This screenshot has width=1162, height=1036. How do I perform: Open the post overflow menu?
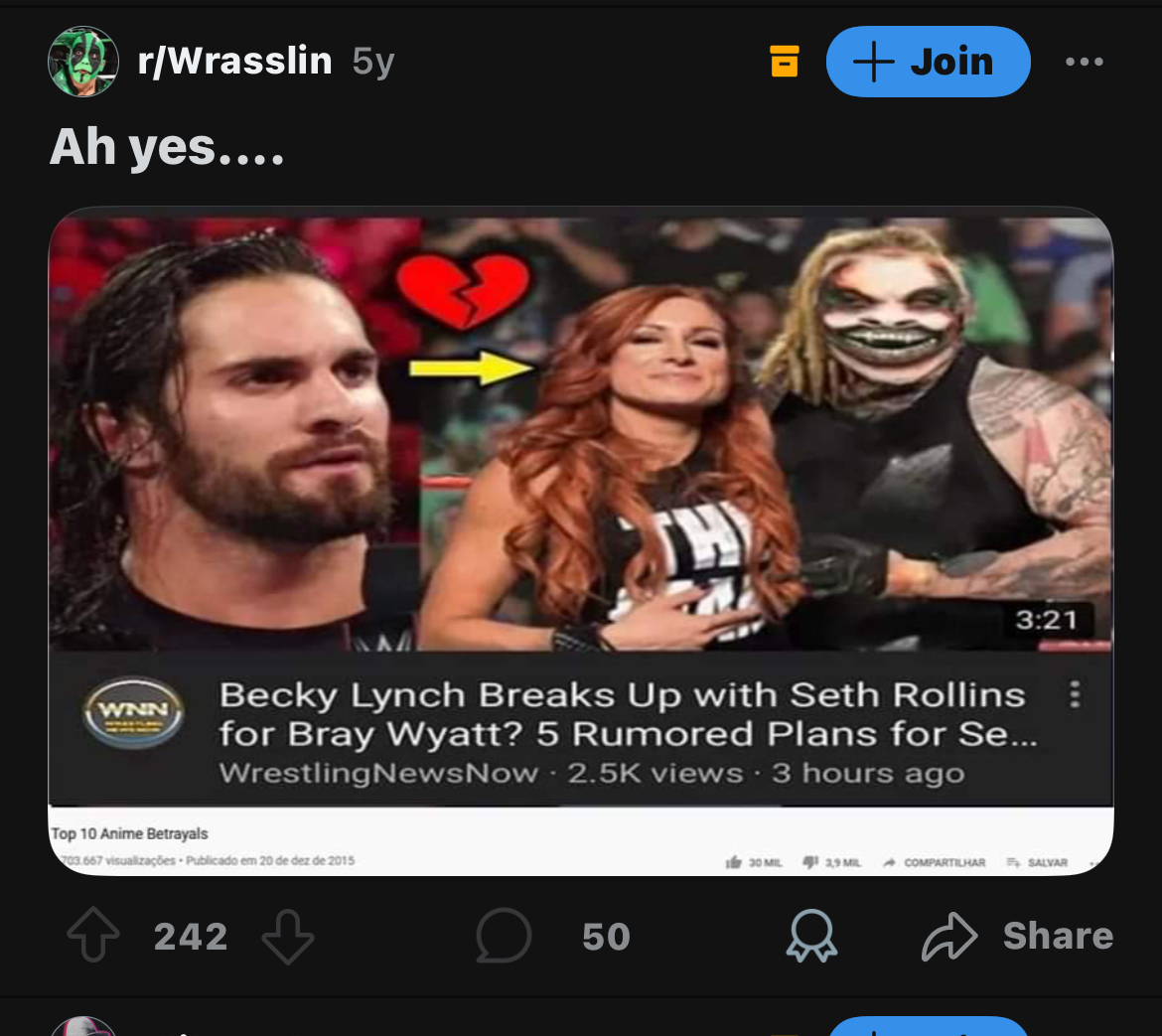tap(1084, 62)
